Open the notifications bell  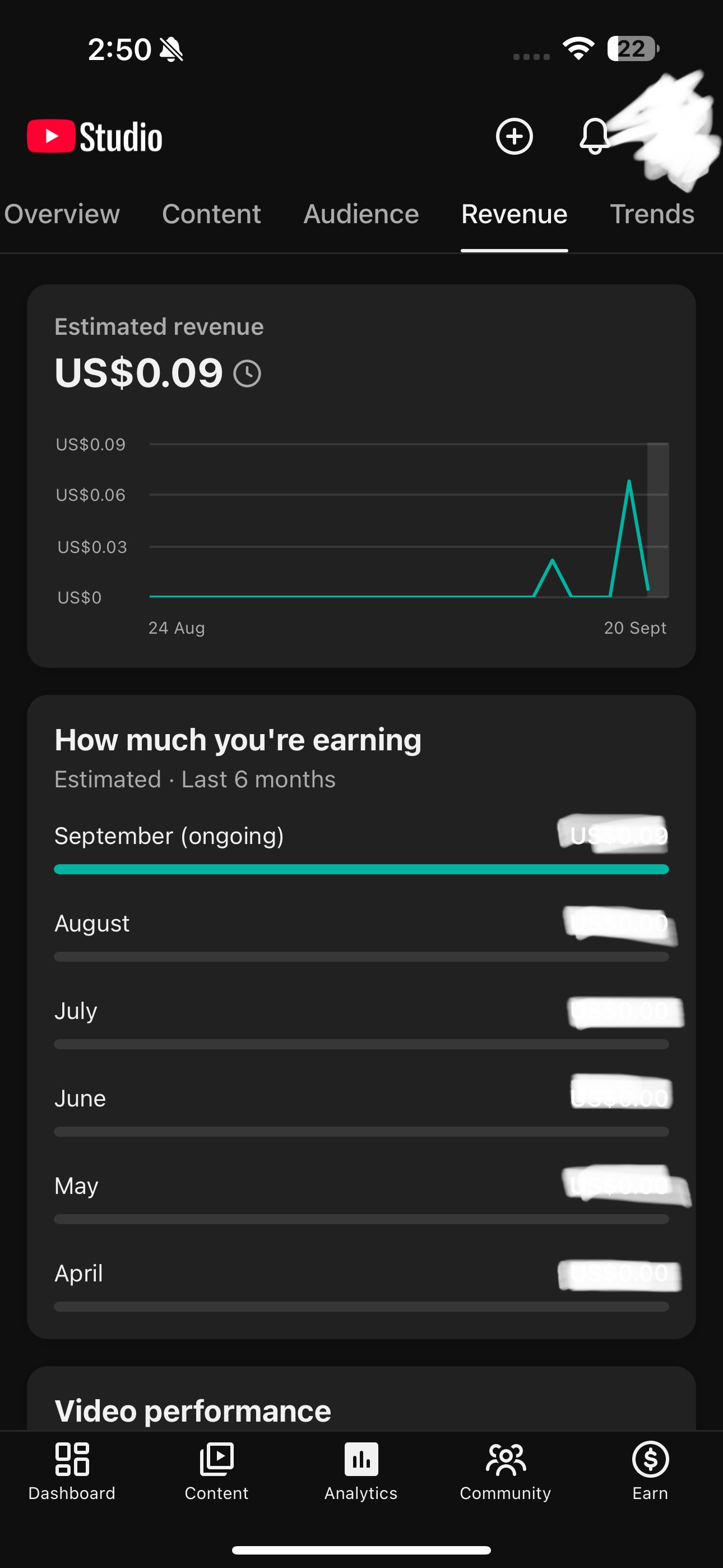pos(594,136)
